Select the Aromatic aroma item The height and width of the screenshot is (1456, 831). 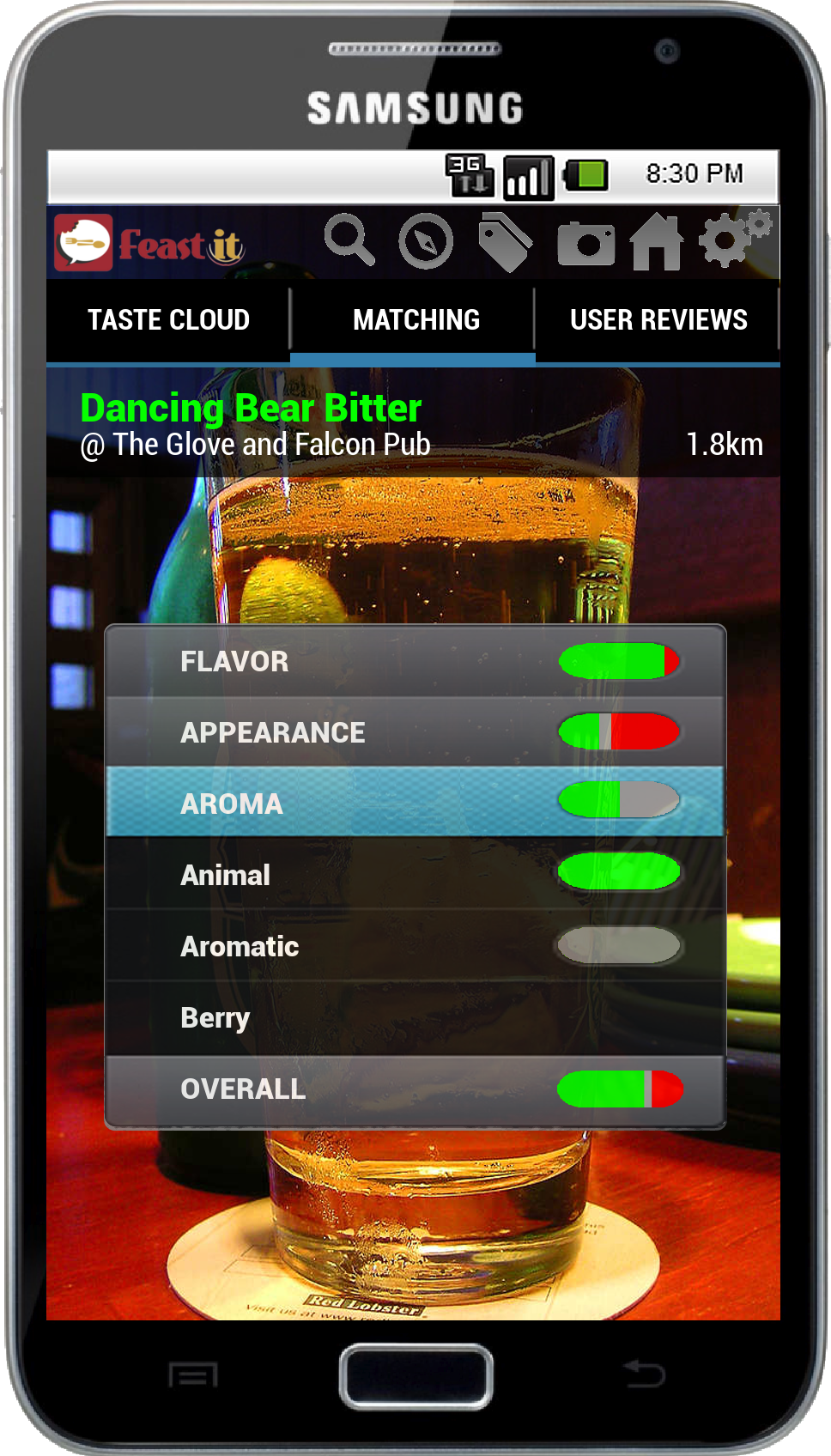point(415,946)
